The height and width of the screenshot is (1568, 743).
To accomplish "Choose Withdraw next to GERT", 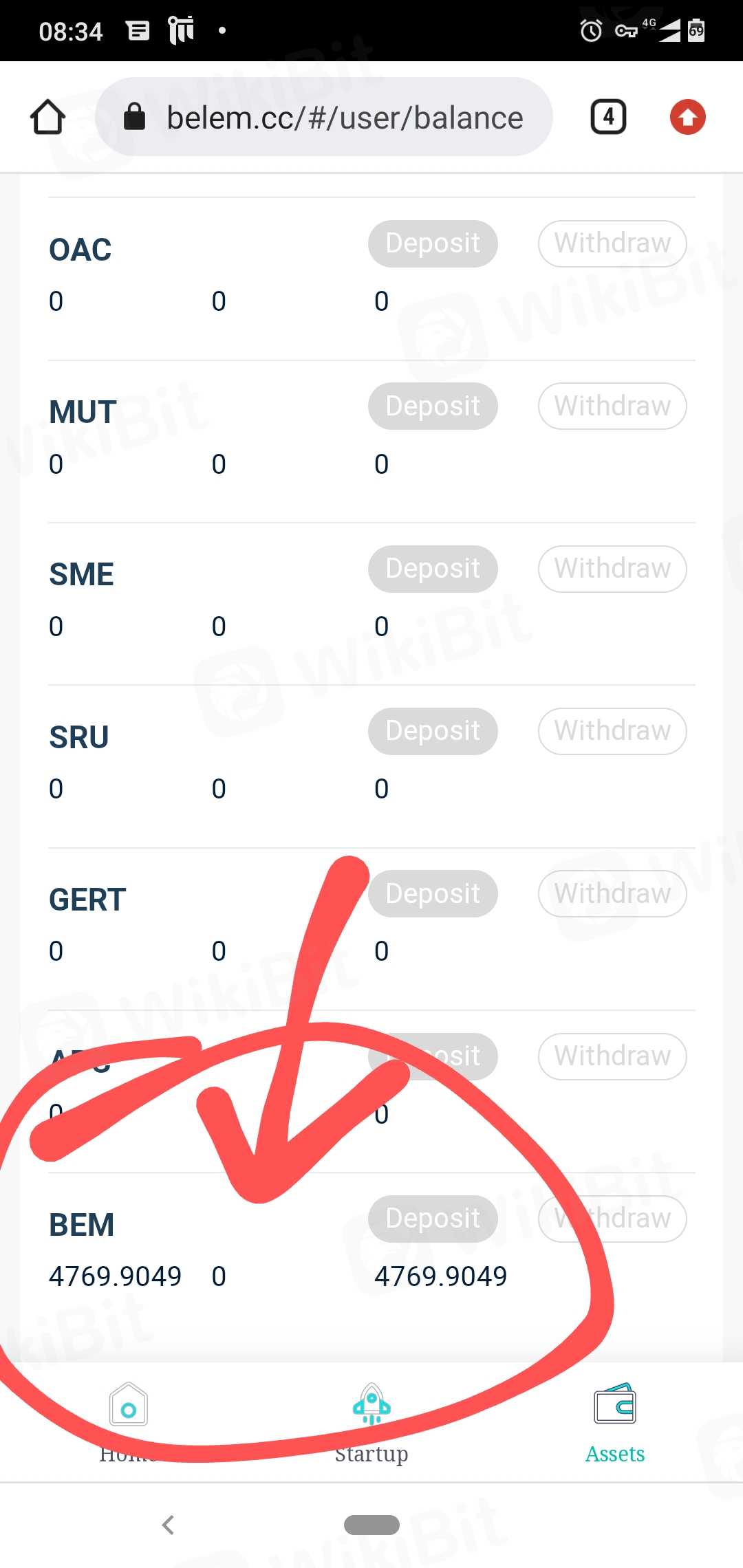I will [x=612, y=894].
